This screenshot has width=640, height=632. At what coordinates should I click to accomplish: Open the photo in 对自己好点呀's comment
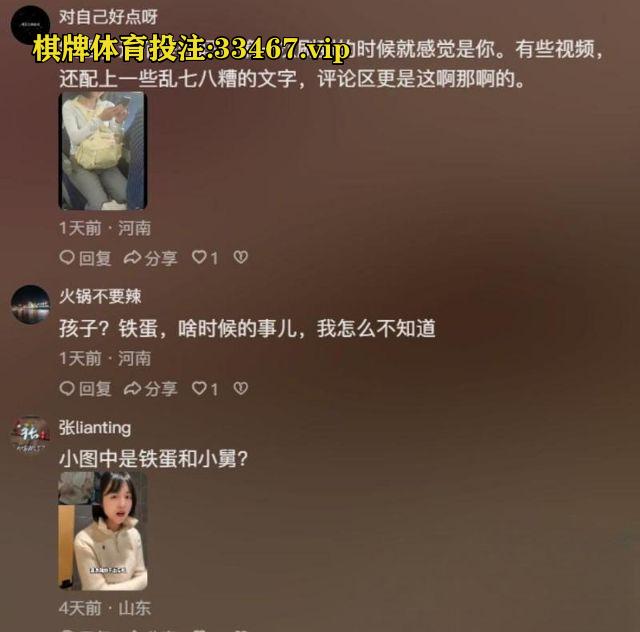pyautogui.click(x=102, y=151)
